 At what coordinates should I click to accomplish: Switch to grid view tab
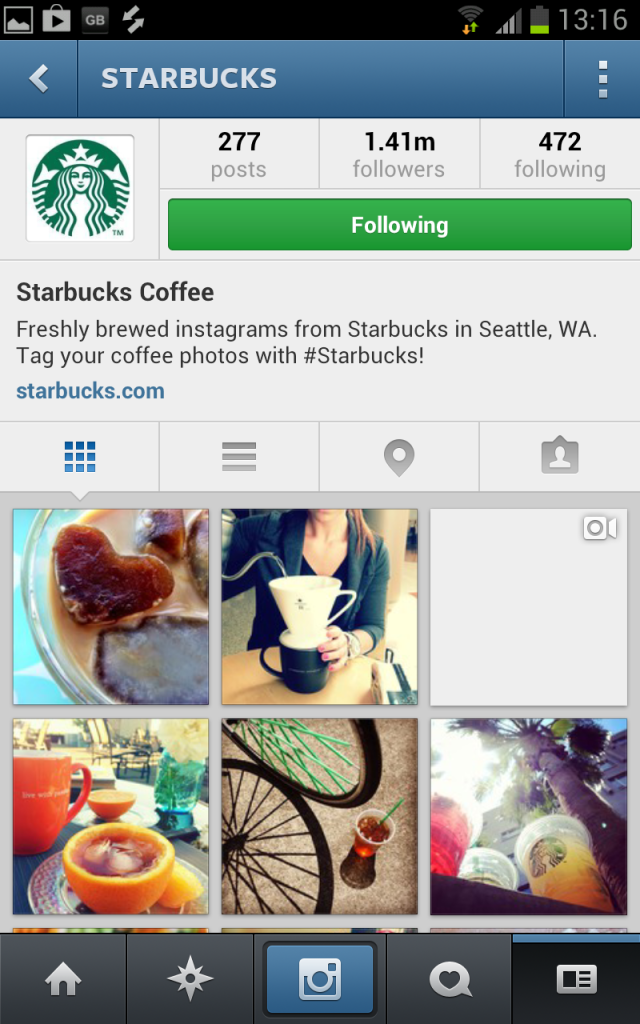pos(80,456)
